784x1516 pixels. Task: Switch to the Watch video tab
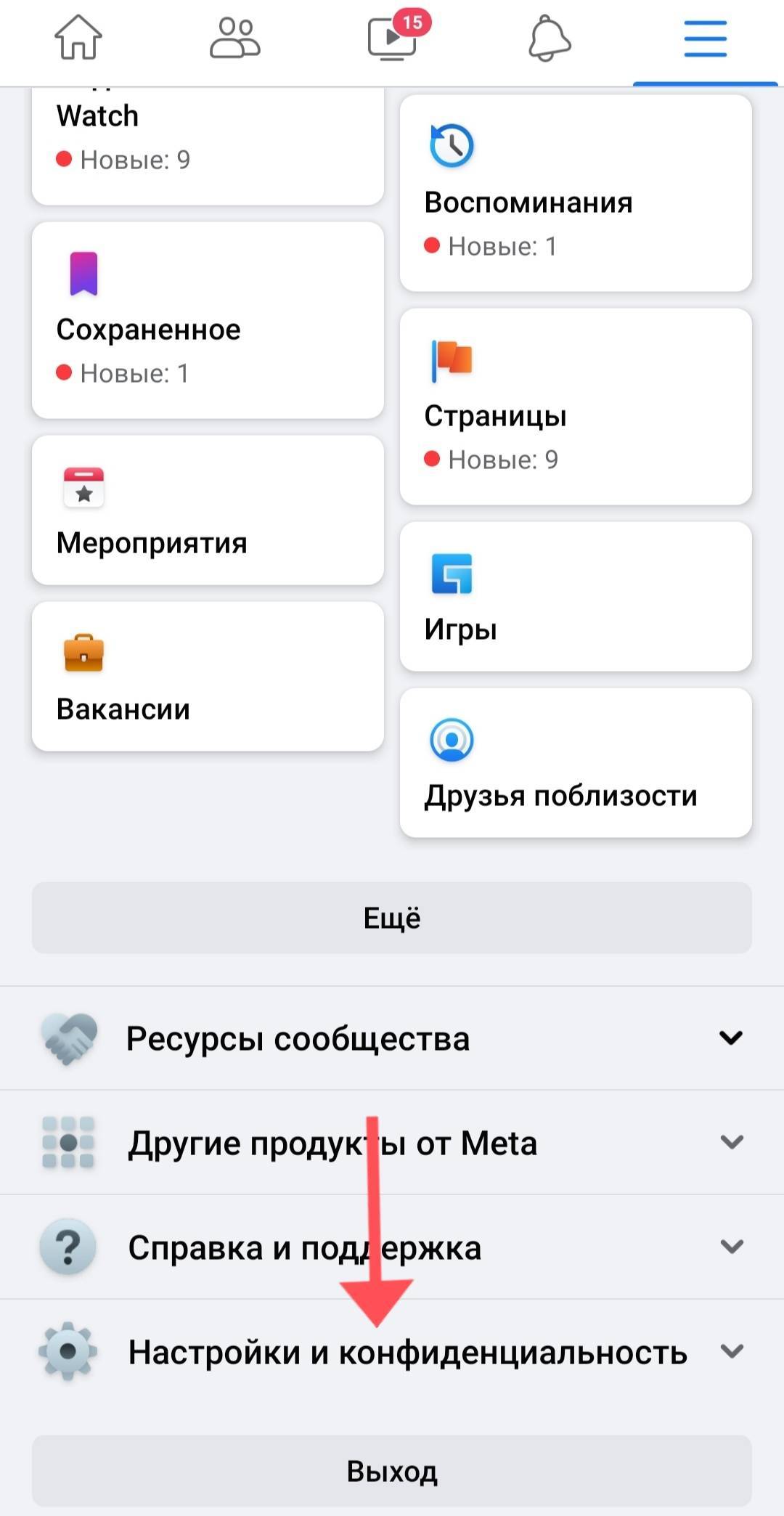(x=392, y=39)
